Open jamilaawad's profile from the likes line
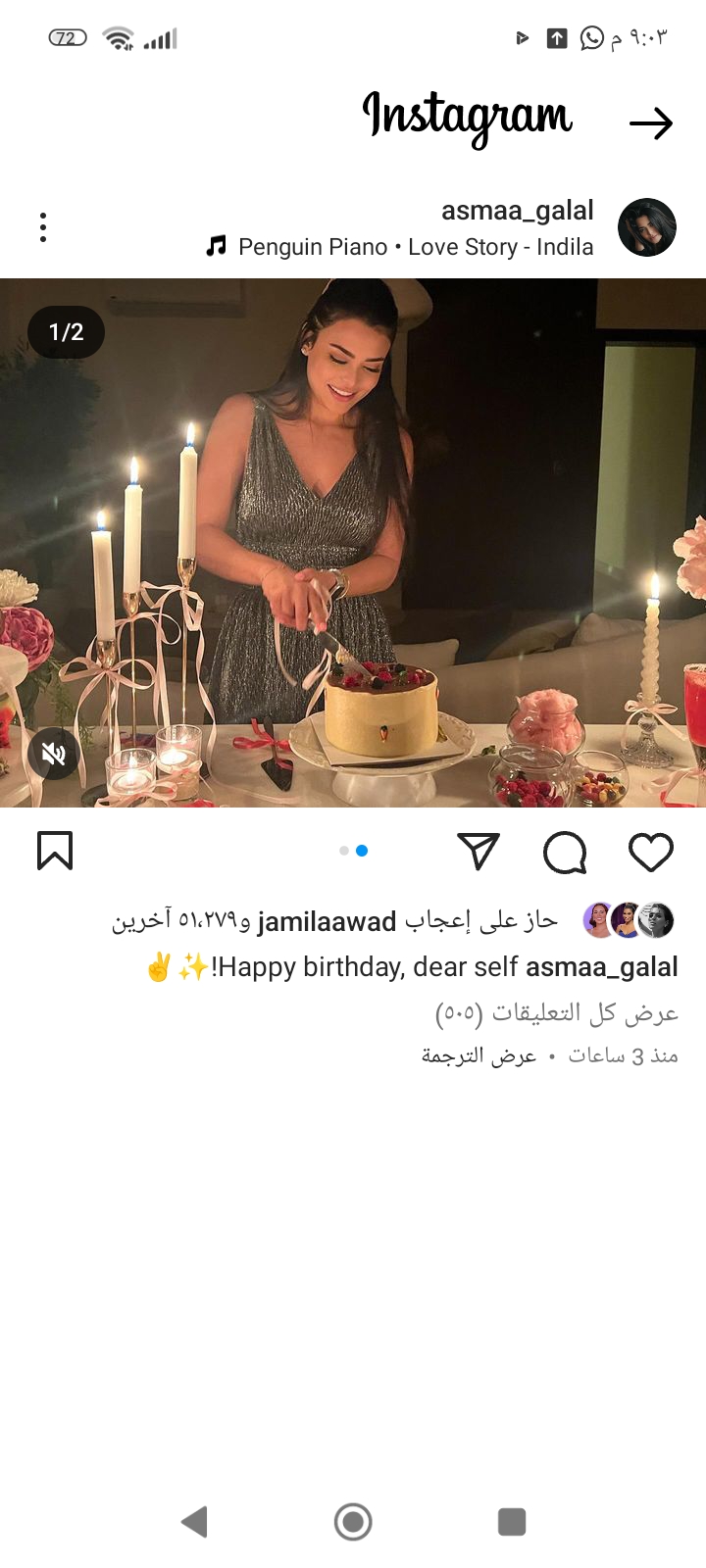This screenshot has width=706, height=1568. point(327,921)
